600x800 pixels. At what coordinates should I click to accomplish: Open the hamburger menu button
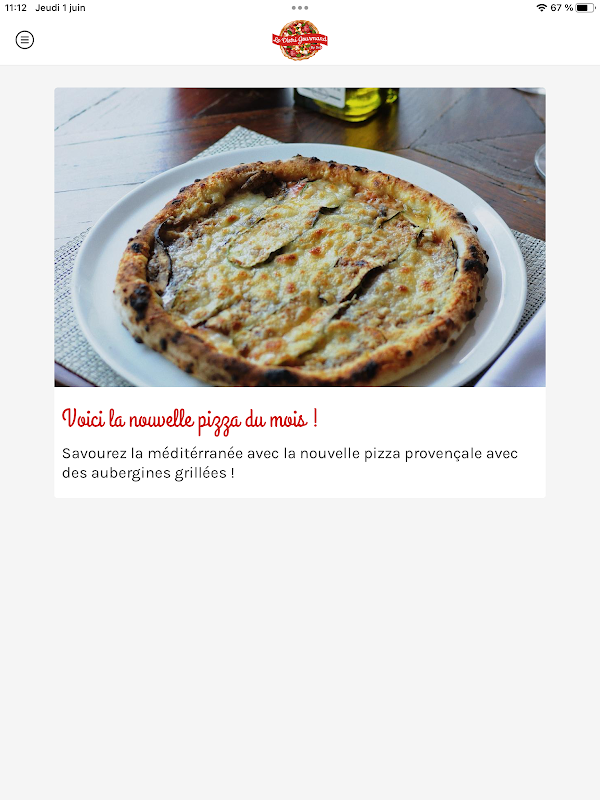pos(25,40)
